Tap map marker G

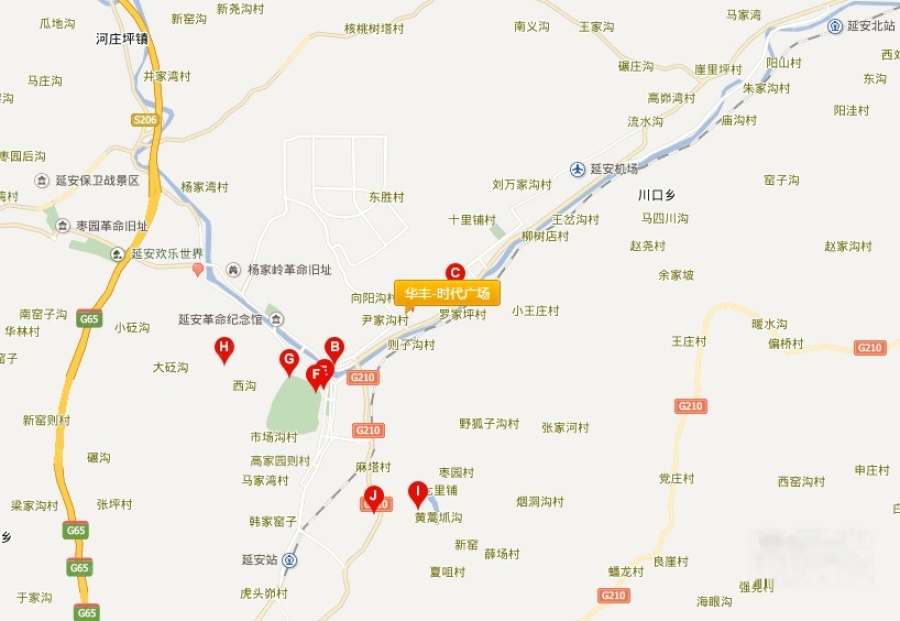pyautogui.click(x=289, y=360)
